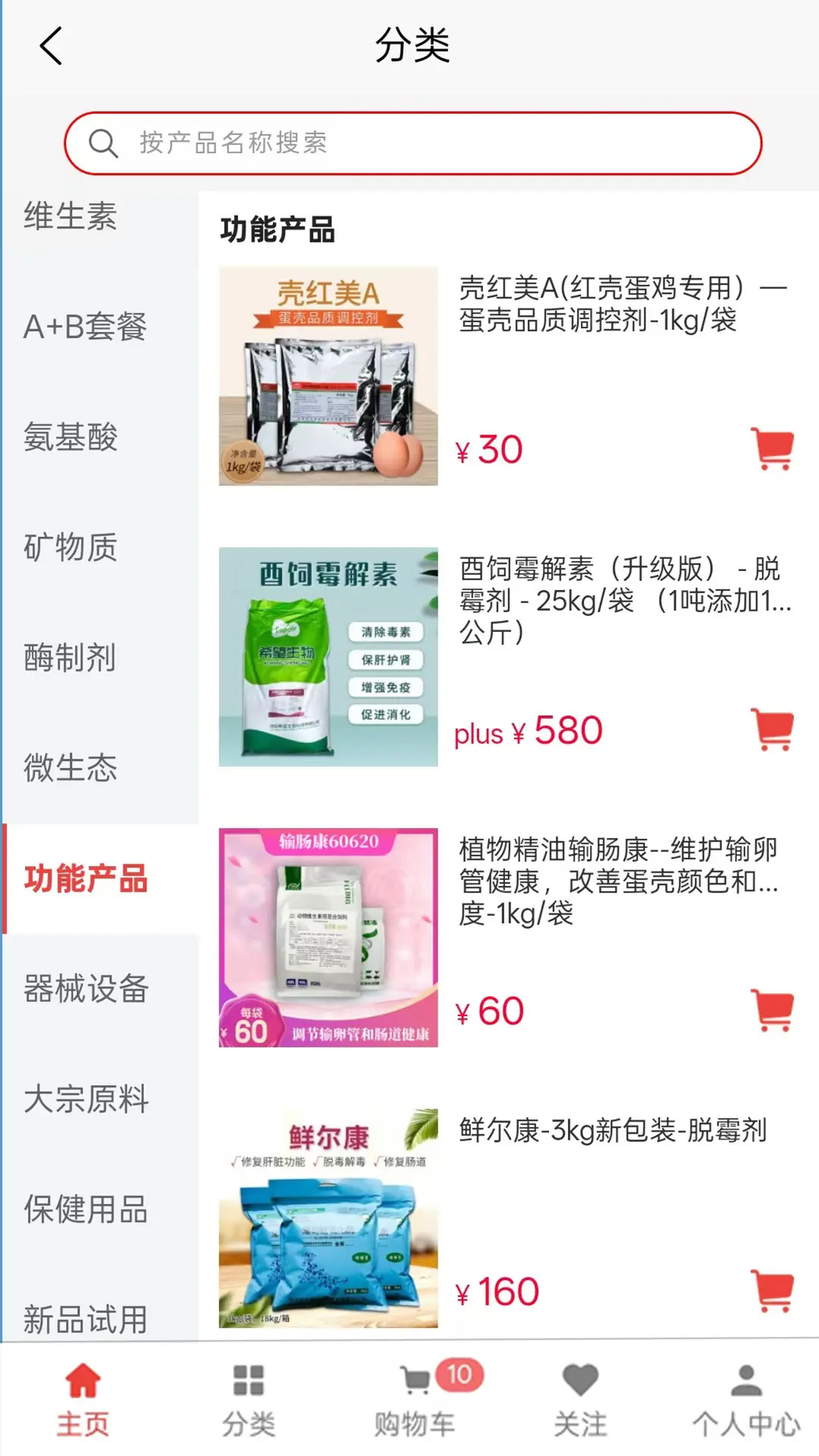Add 植物精油输肠康 to the cart

point(772,1009)
